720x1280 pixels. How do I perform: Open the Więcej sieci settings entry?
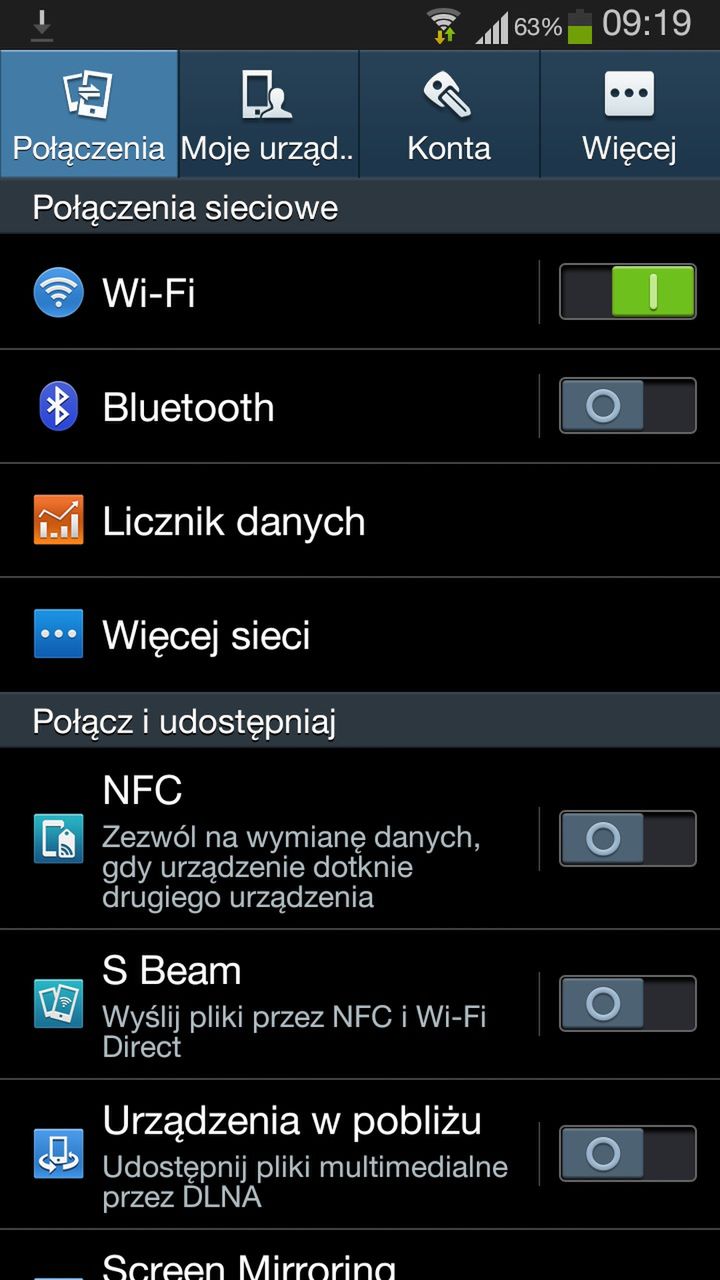tap(300, 635)
